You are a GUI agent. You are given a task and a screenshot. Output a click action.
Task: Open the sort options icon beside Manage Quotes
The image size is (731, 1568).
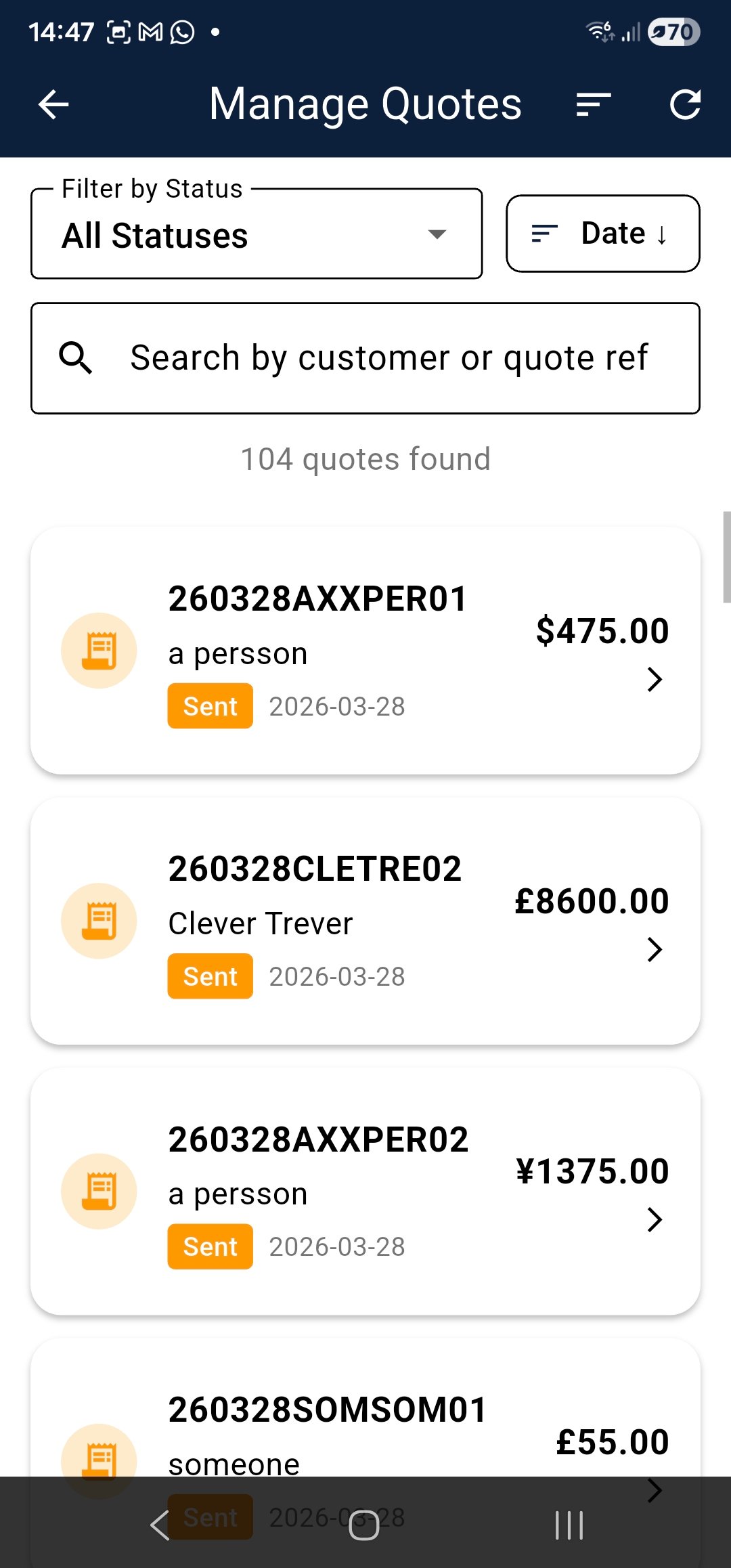pyautogui.click(x=592, y=104)
